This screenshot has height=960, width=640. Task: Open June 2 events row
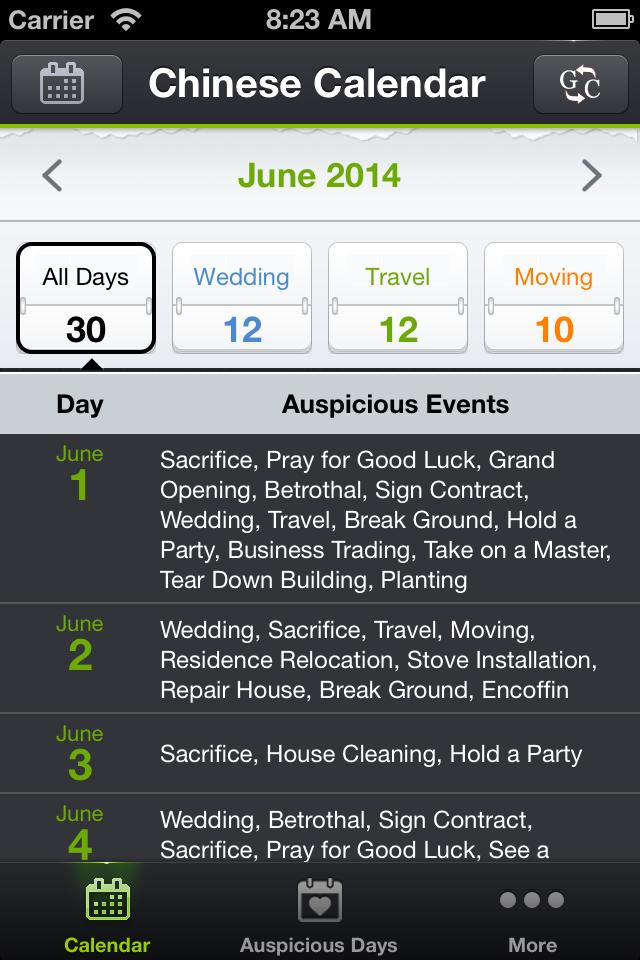(320, 658)
